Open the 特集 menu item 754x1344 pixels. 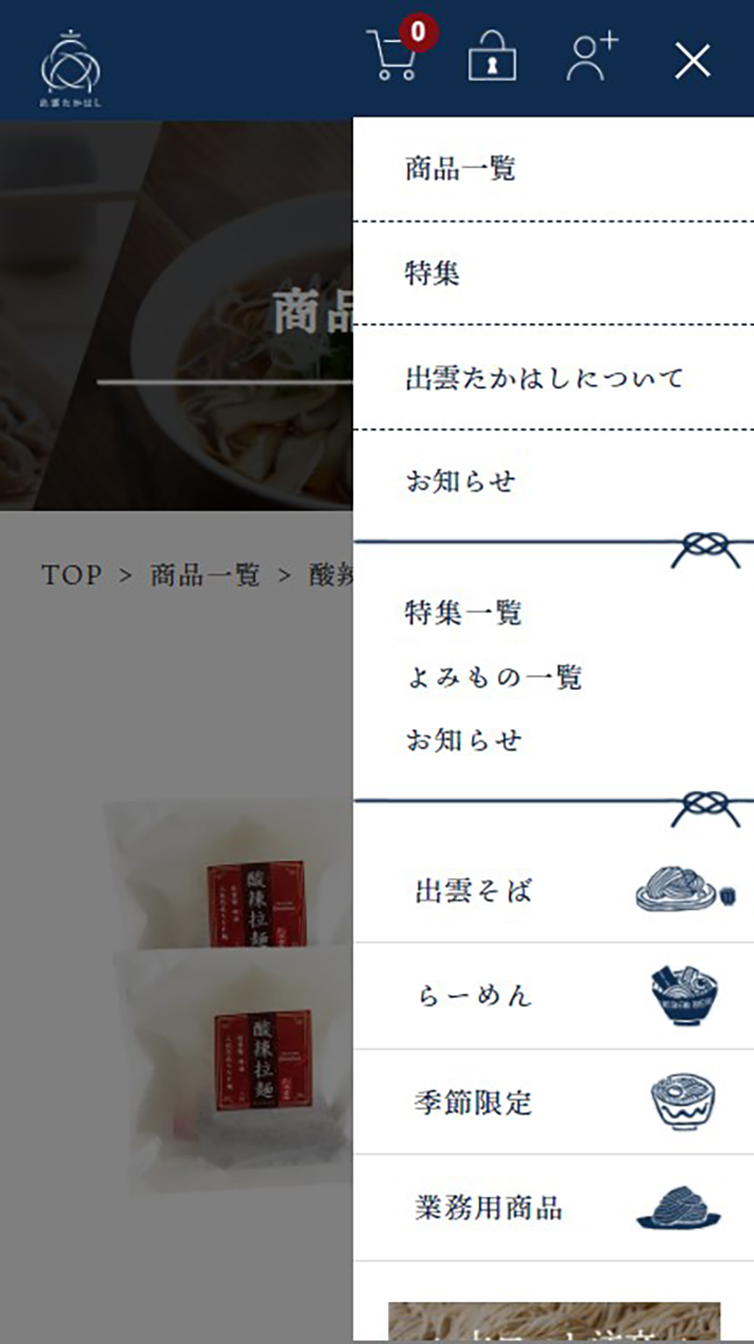[x=432, y=273]
